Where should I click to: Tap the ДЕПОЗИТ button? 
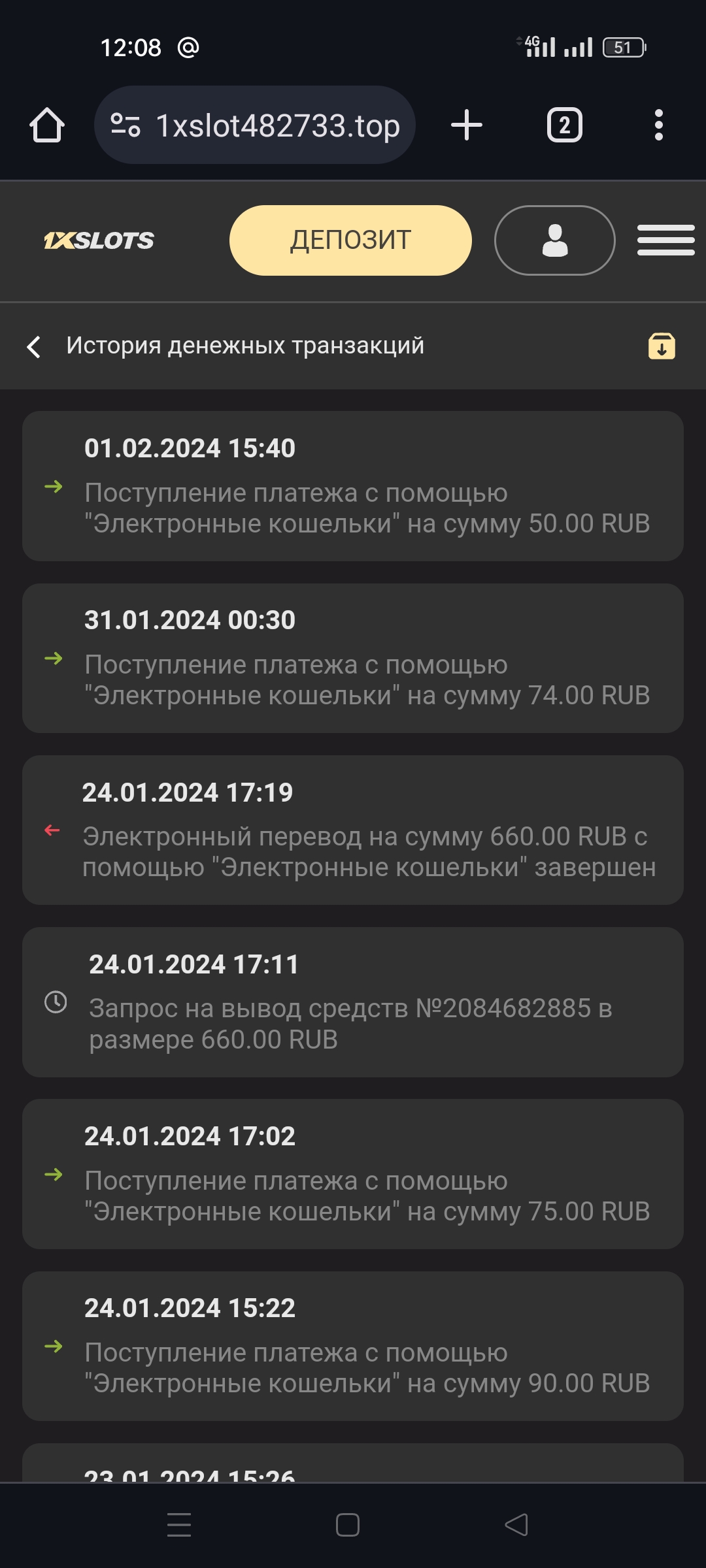point(350,240)
